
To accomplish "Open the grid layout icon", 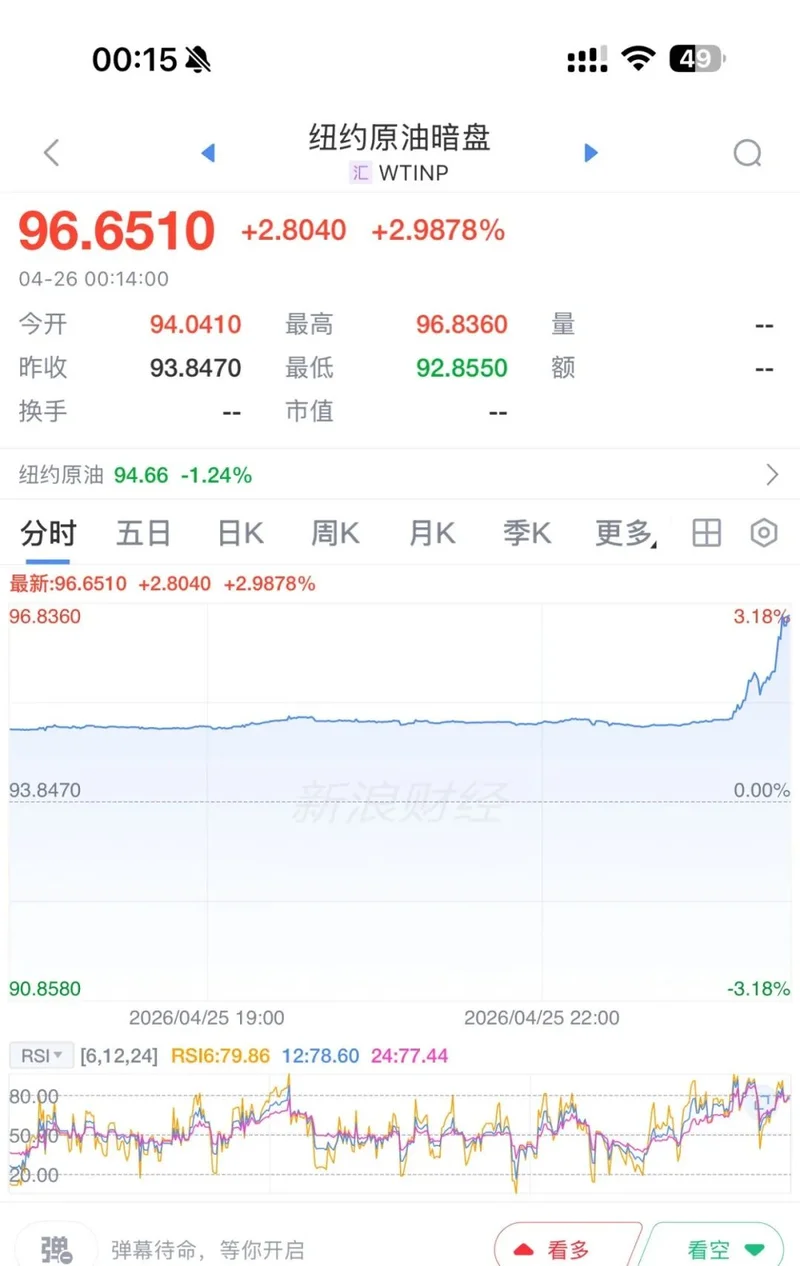I will click(x=706, y=534).
